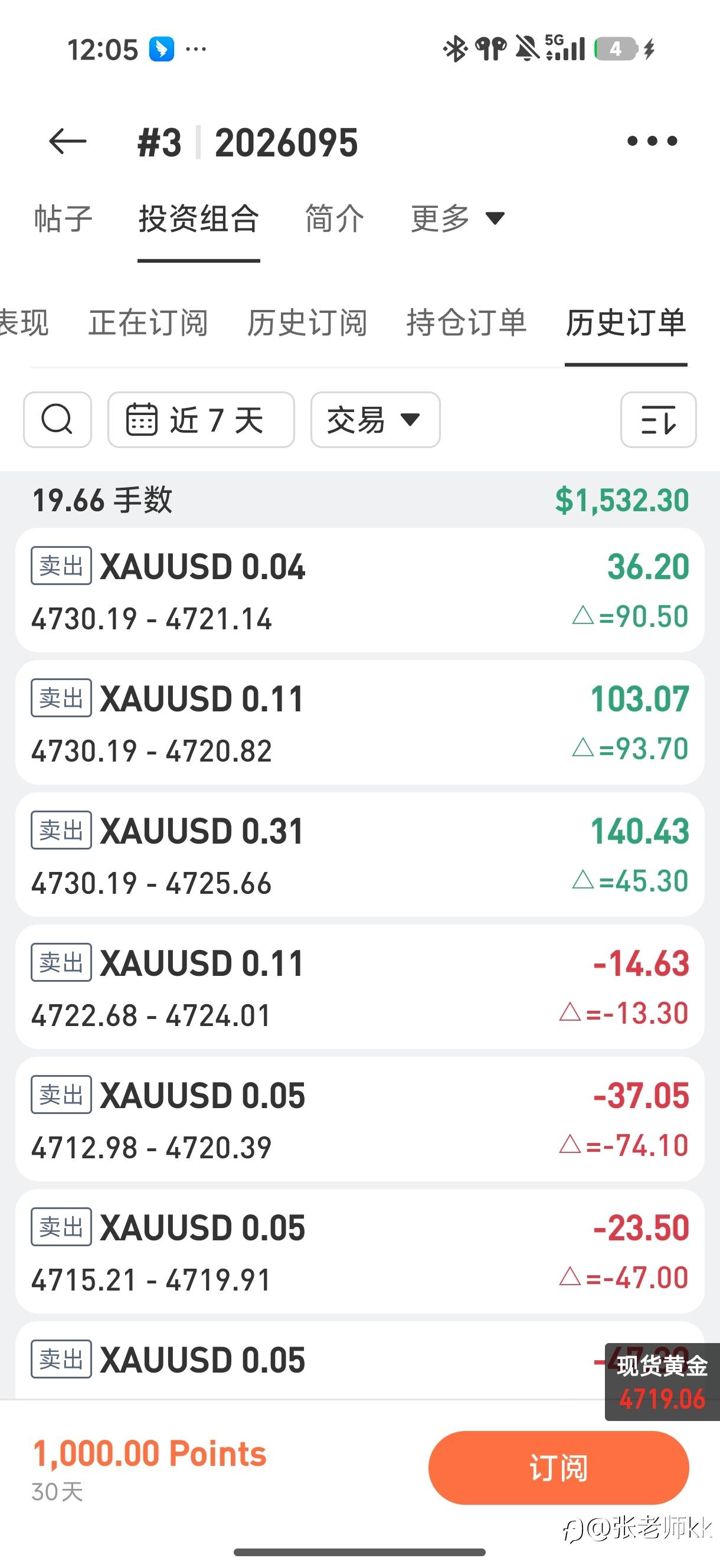This screenshot has height=1568, width=720.
Task: Open the order with -37.05 loss
Action: 359,1119
